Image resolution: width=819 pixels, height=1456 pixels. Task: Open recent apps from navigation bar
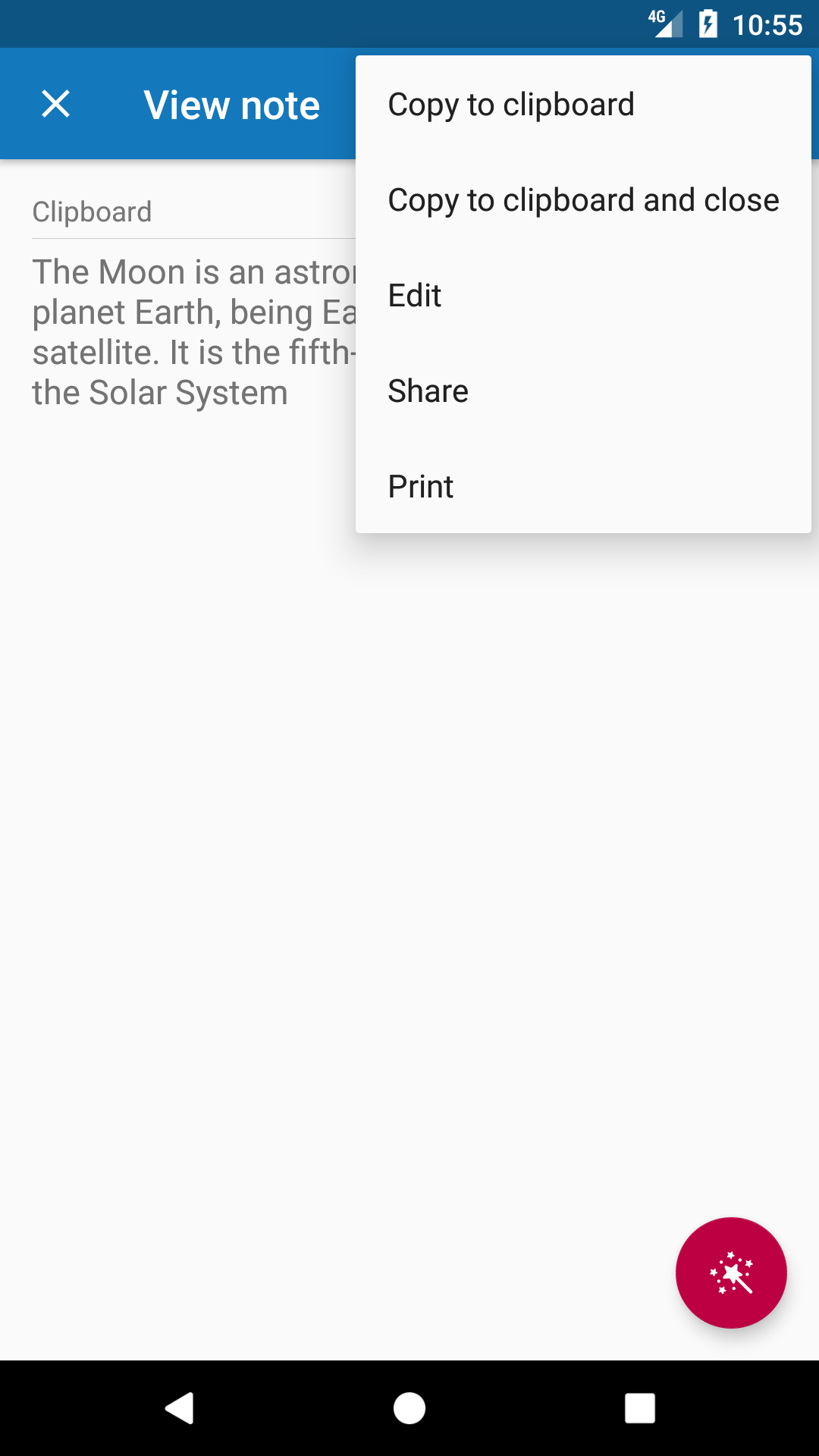point(639,1408)
